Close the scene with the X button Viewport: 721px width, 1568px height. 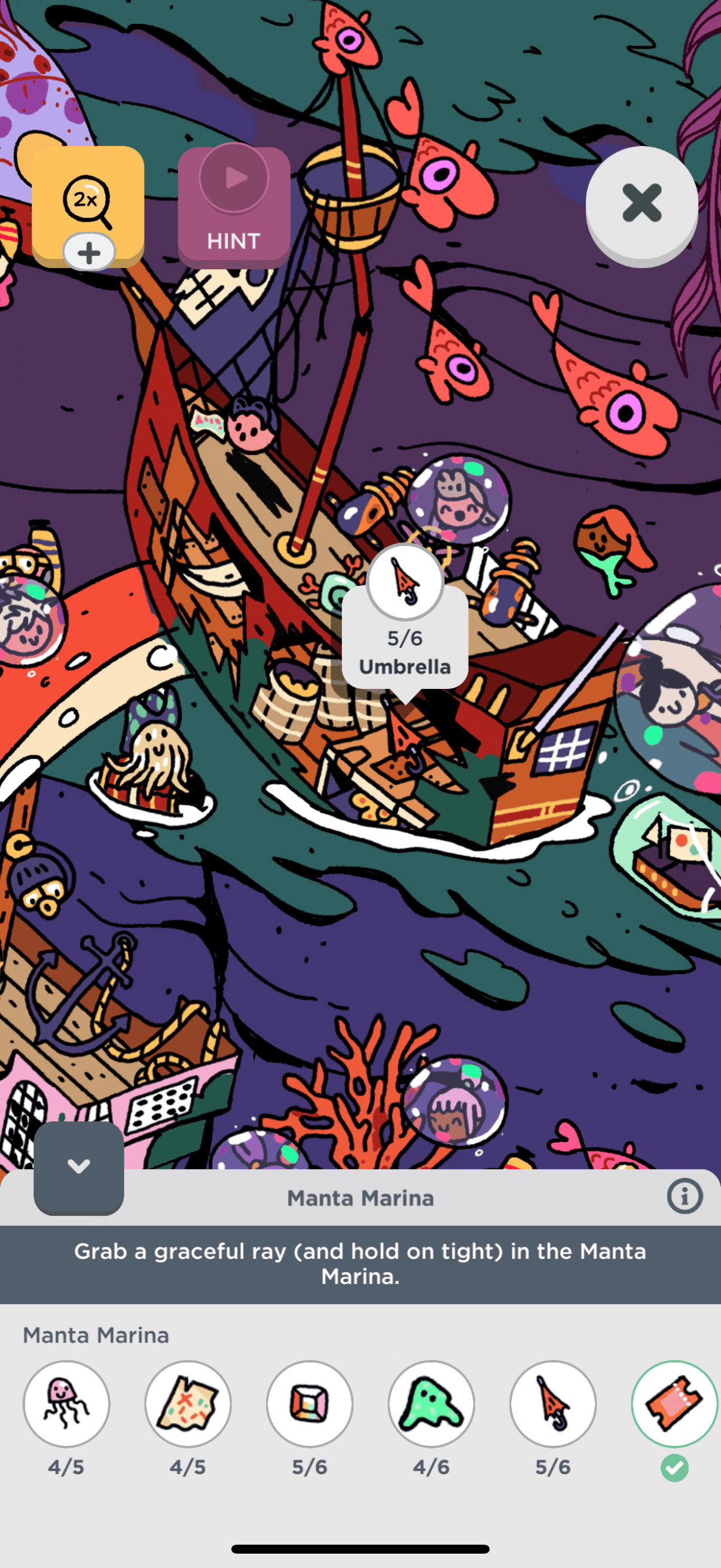(x=641, y=203)
